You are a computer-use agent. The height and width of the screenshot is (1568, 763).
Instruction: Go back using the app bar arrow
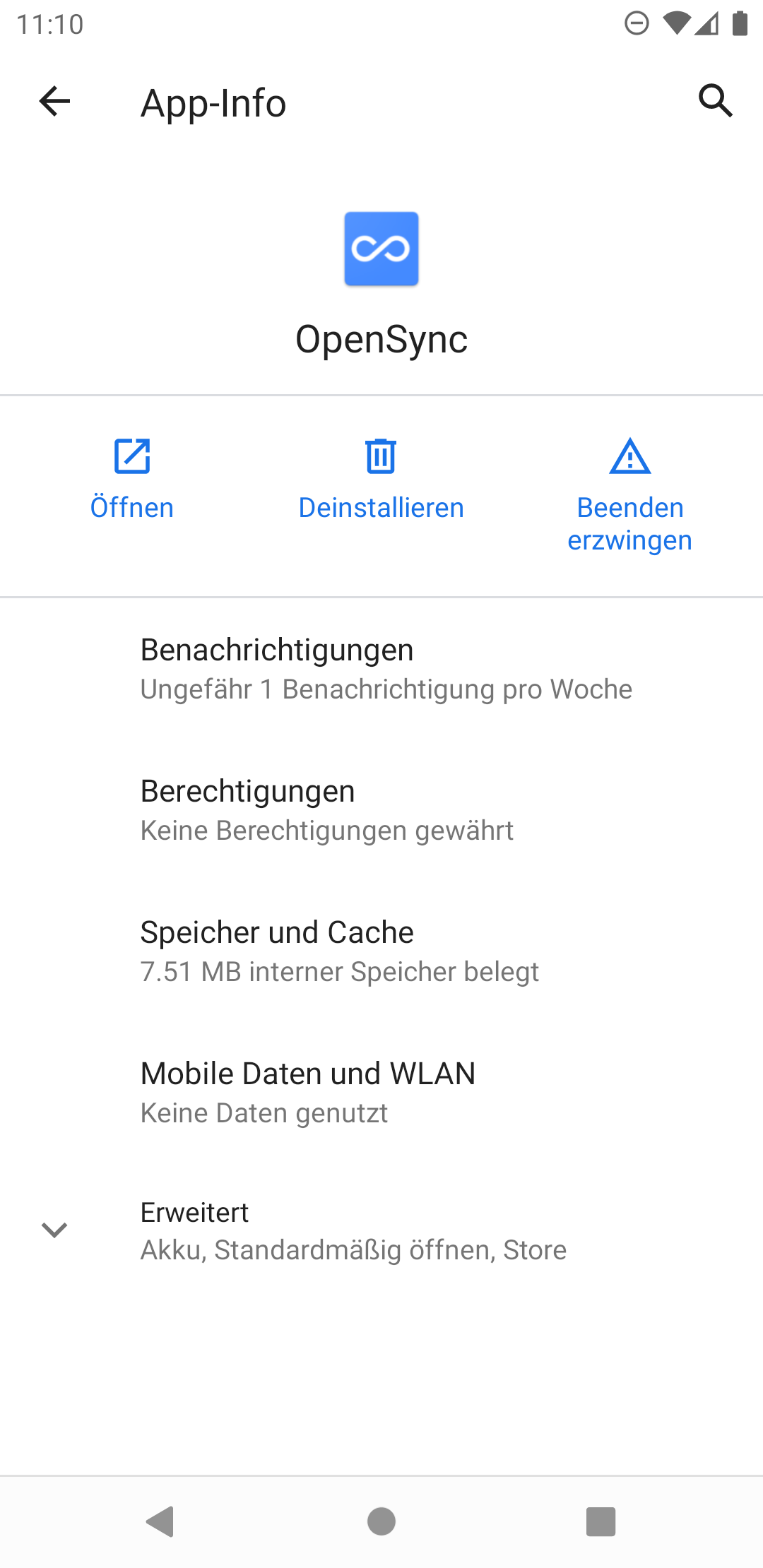point(54,101)
